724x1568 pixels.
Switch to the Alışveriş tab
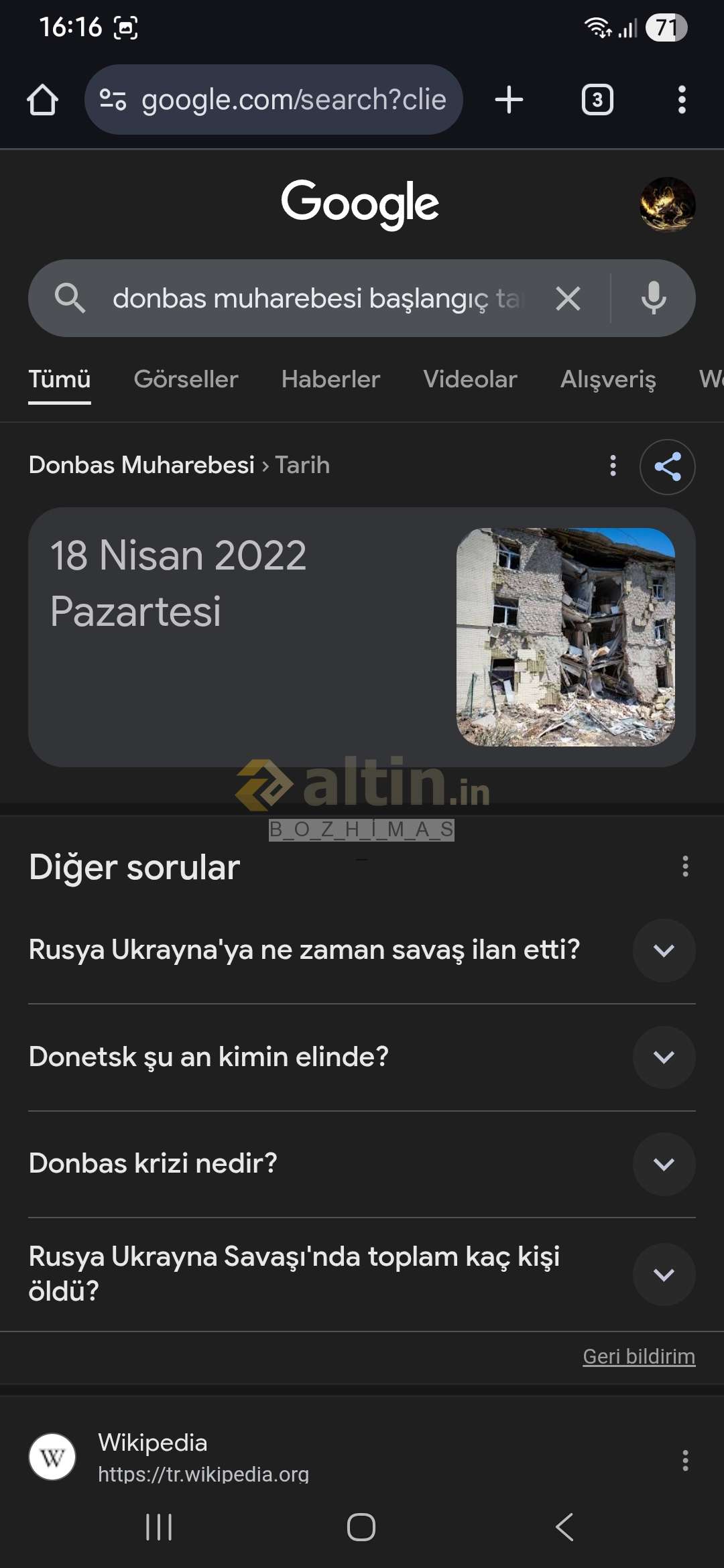tap(608, 379)
